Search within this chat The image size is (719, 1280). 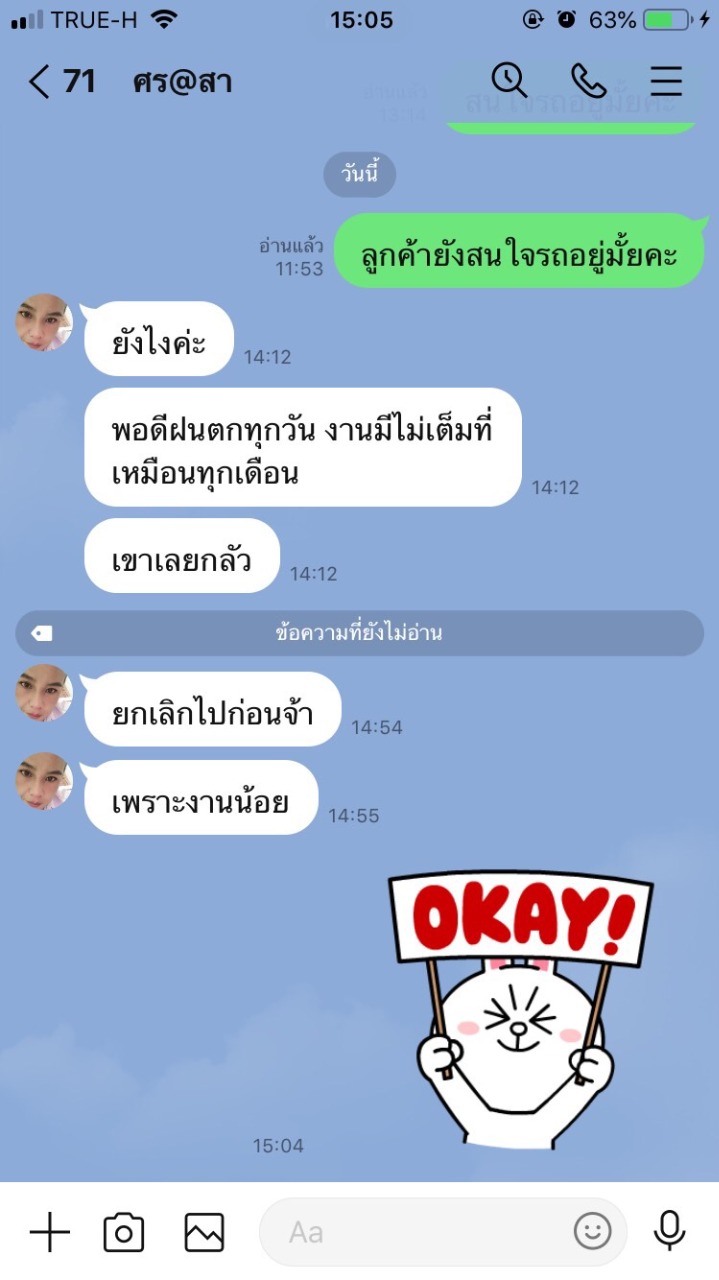click(509, 82)
